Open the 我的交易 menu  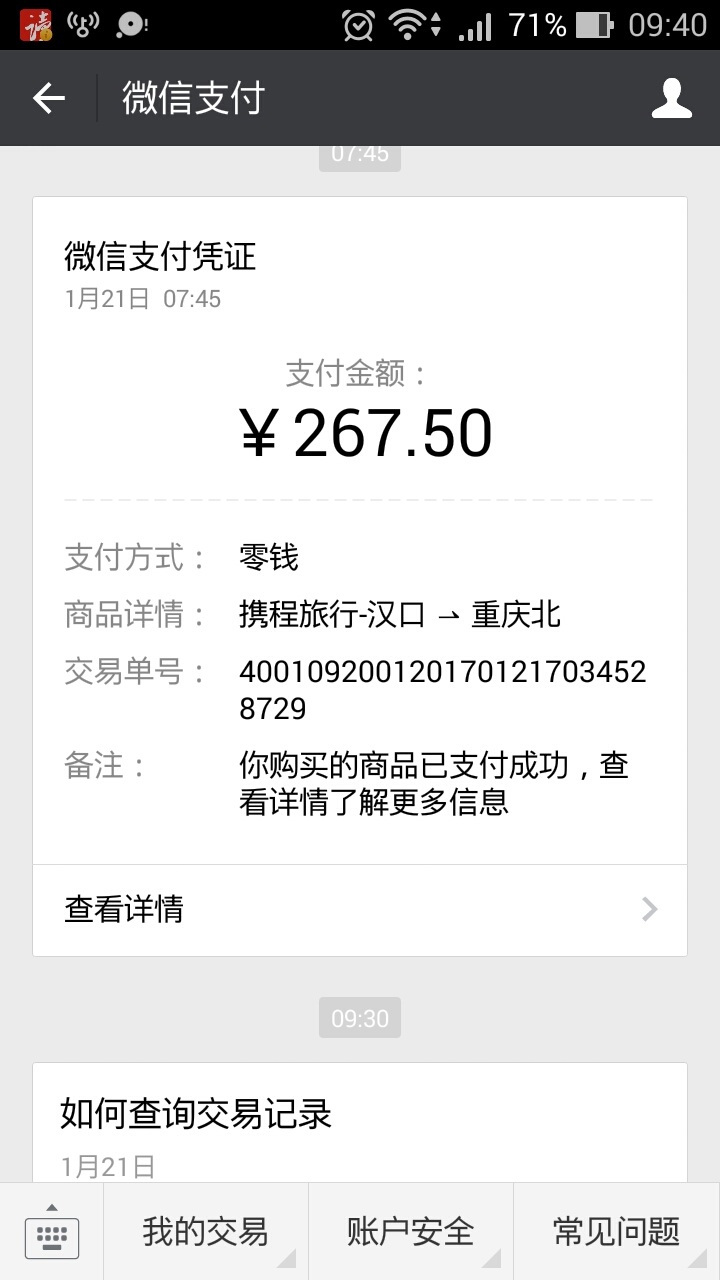tap(206, 1232)
